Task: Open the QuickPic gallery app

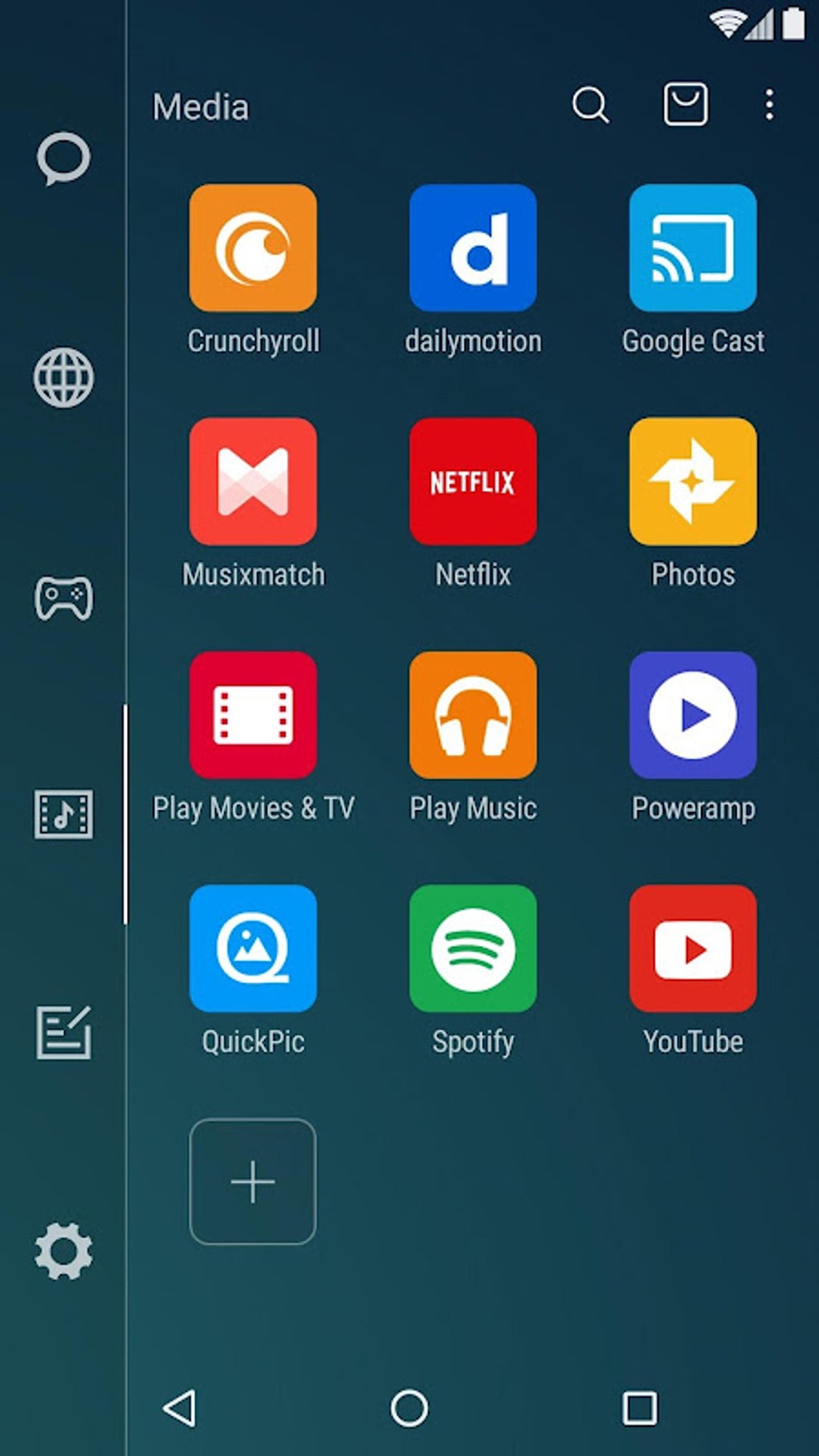Action: pyautogui.click(x=253, y=948)
